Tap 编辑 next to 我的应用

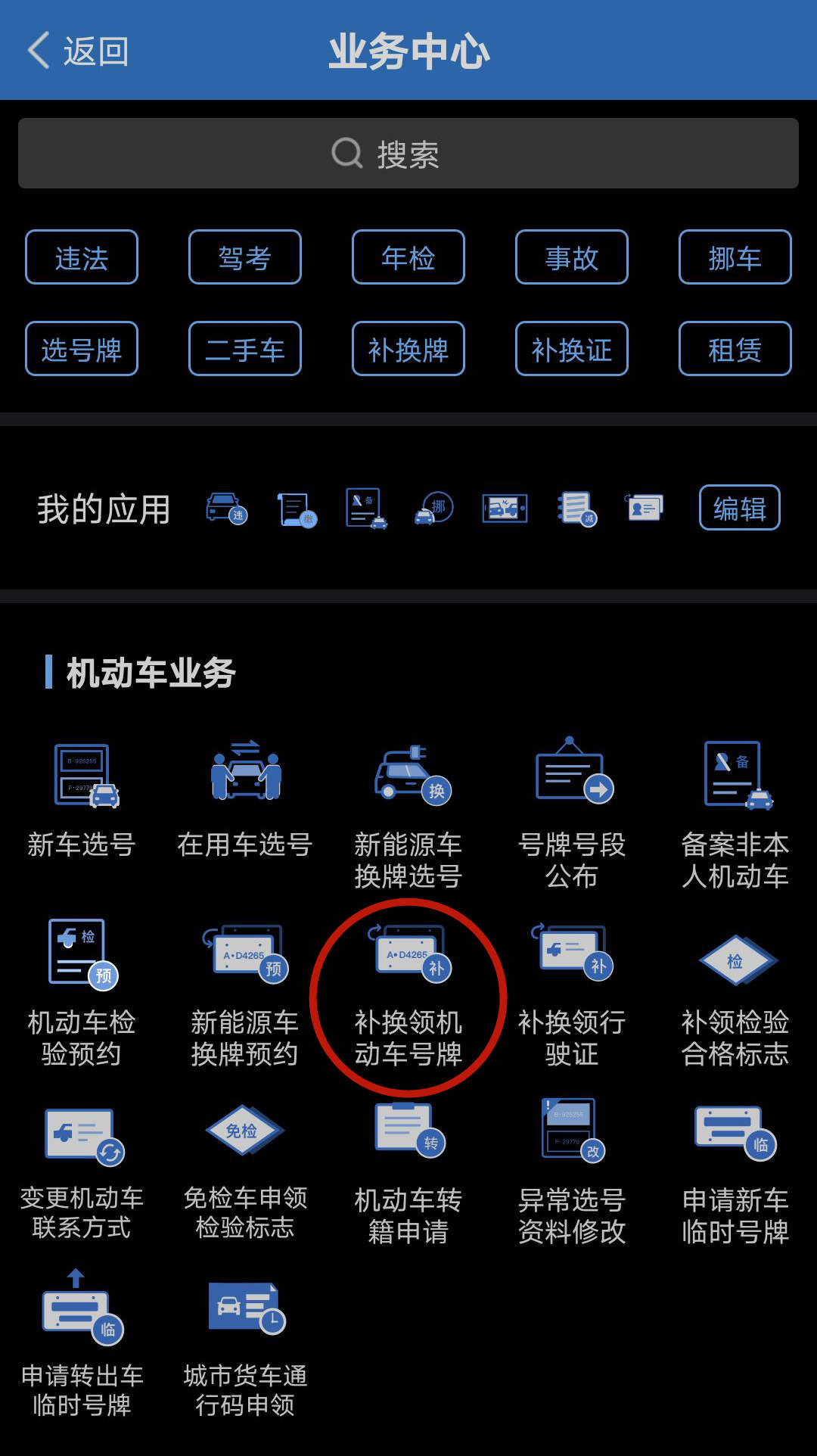739,508
